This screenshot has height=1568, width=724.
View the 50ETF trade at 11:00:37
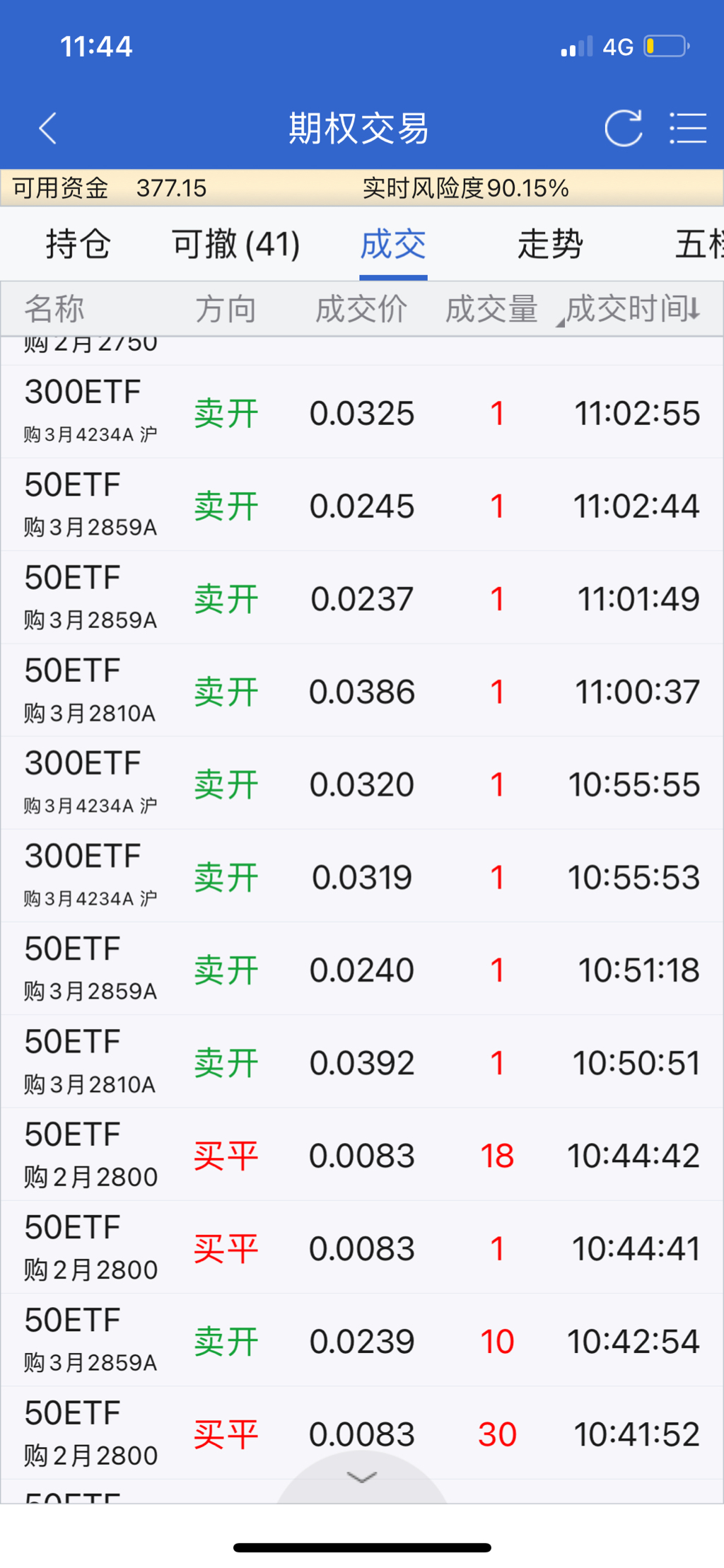pyautogui.click(x=362, y=690)
